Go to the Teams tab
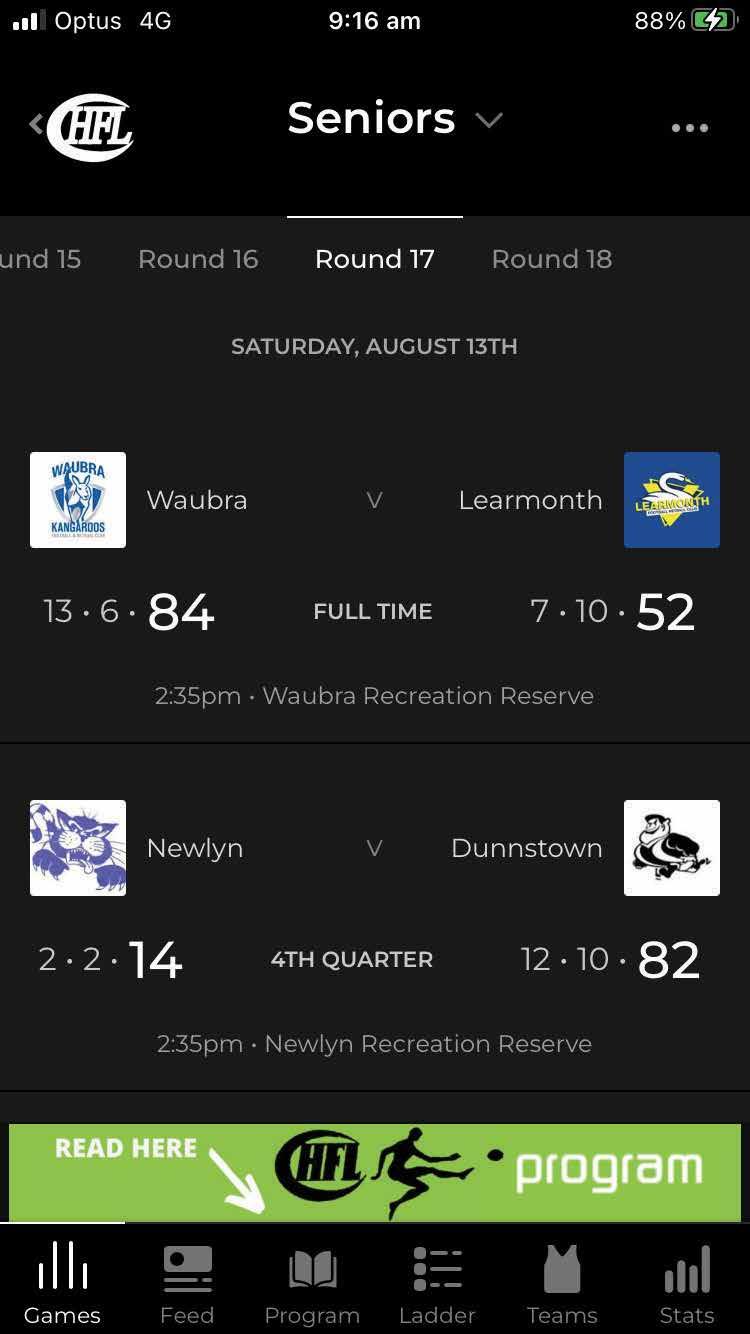750x1334 pixels. tap(562, 1282)
